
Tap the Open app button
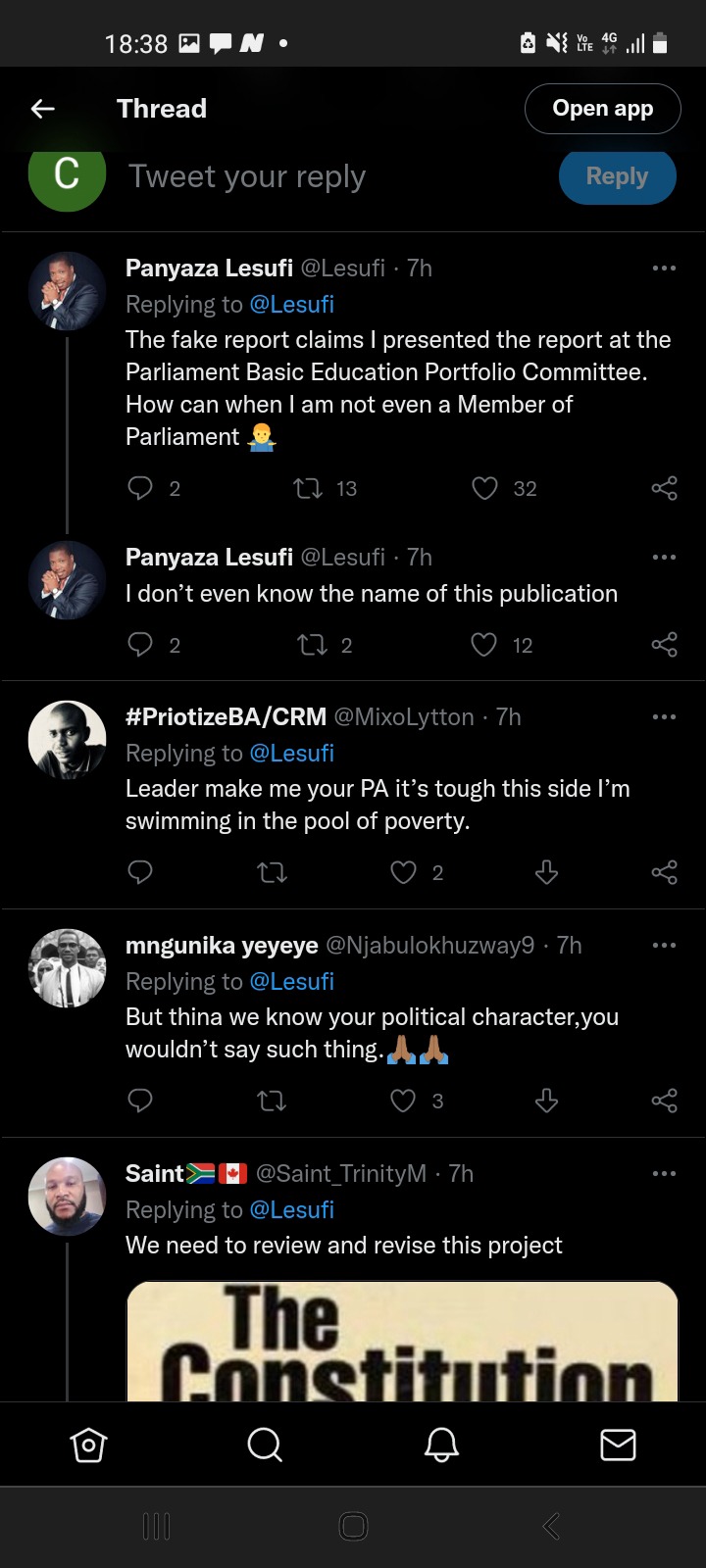[602, 109]
